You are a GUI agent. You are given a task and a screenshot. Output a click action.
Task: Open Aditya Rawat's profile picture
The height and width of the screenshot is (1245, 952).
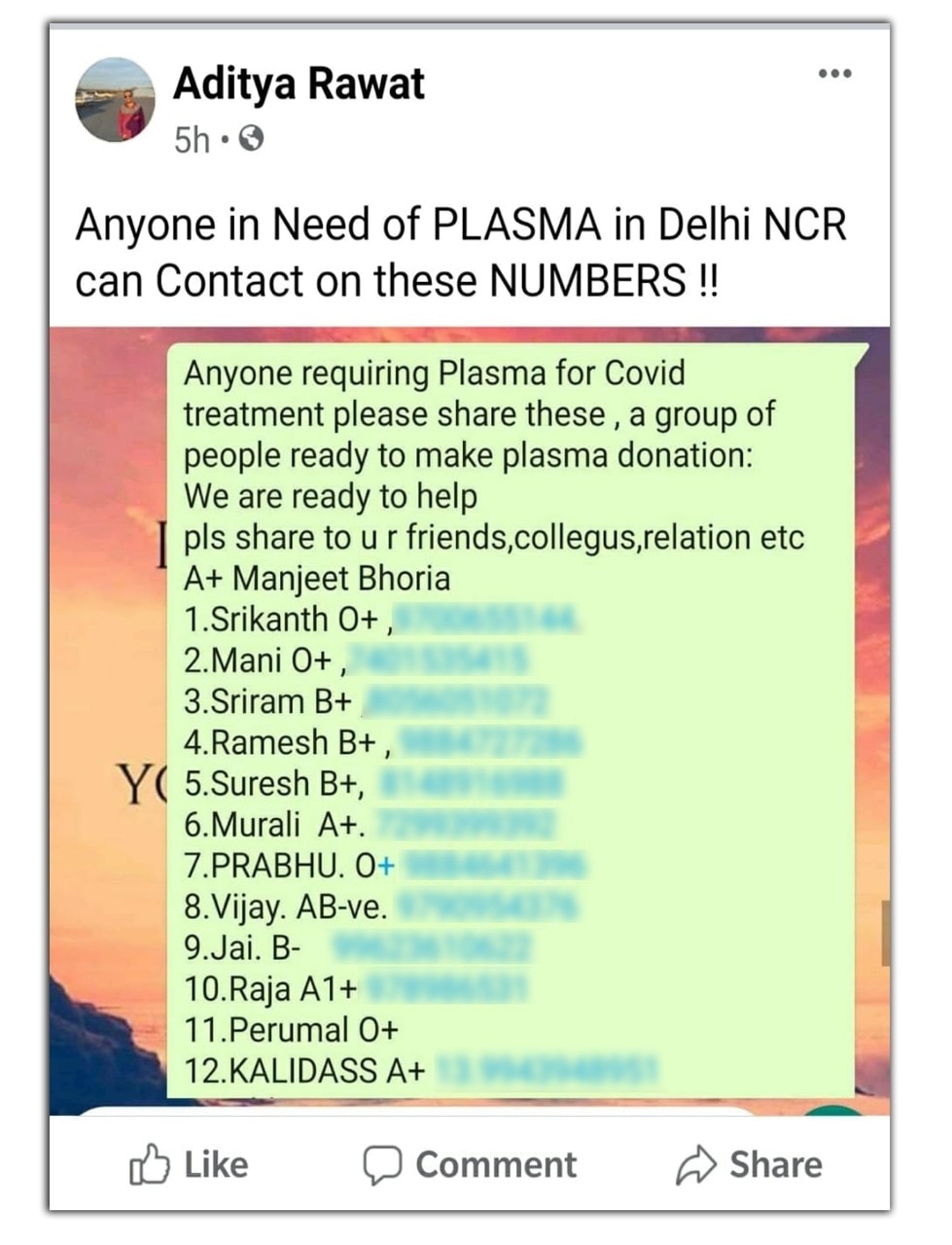coord(115,100)
